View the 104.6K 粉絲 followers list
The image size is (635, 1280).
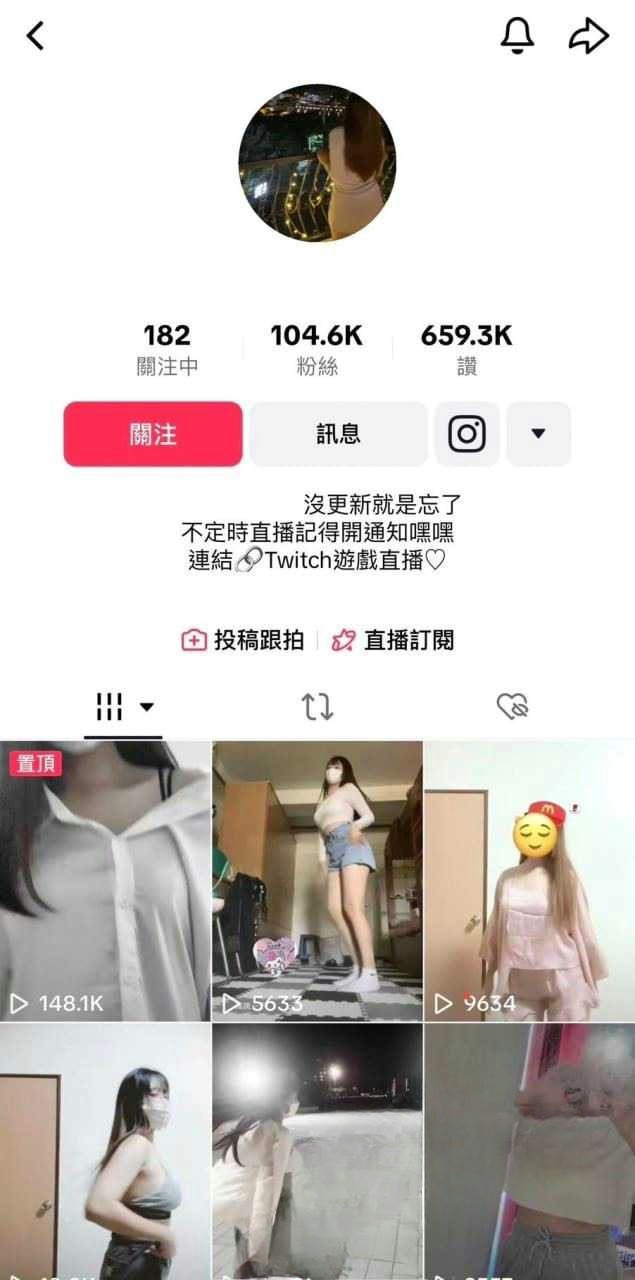point(317,349)
